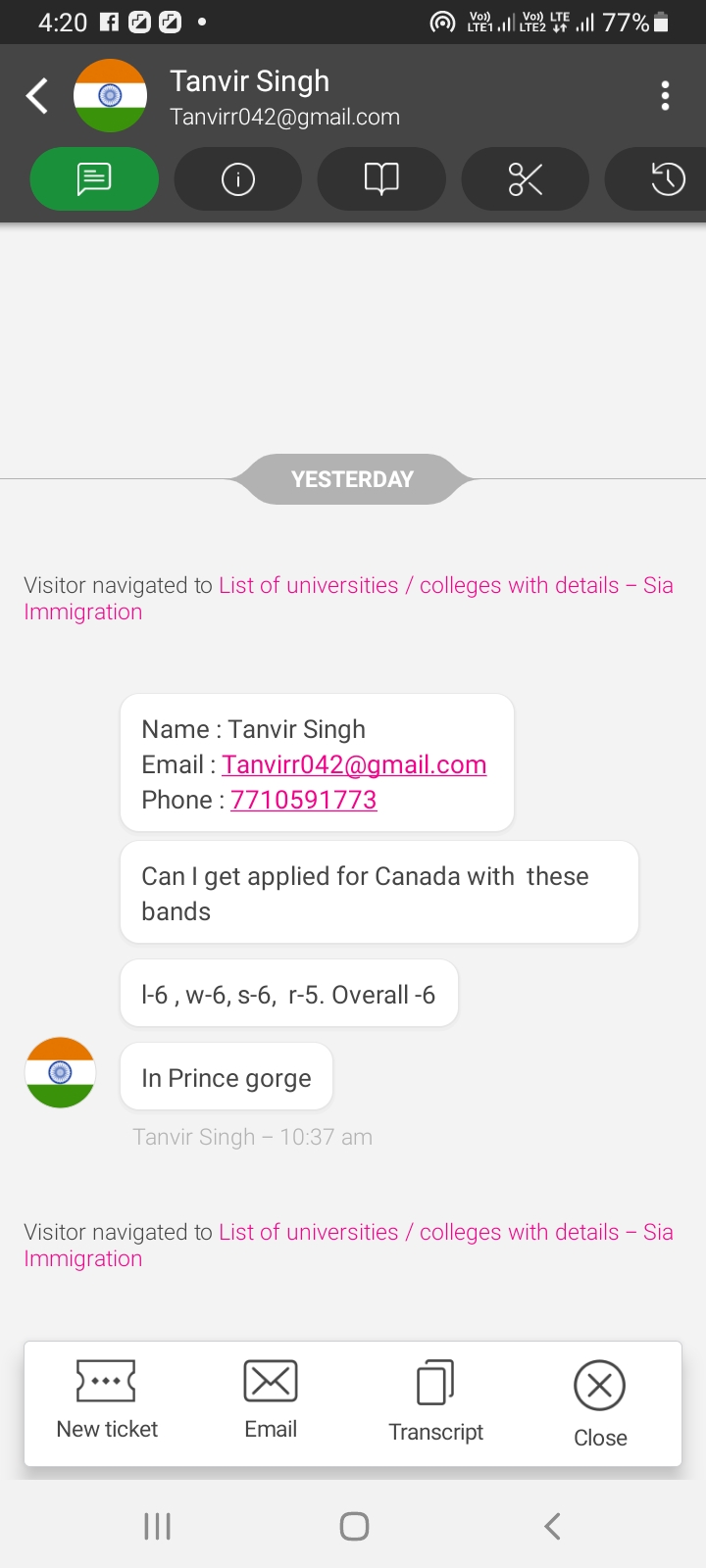Tap the Tanvirr042@gmail.com email link in the message
This screenshot has width=706, height=1568.
click(x=354, y=764)
